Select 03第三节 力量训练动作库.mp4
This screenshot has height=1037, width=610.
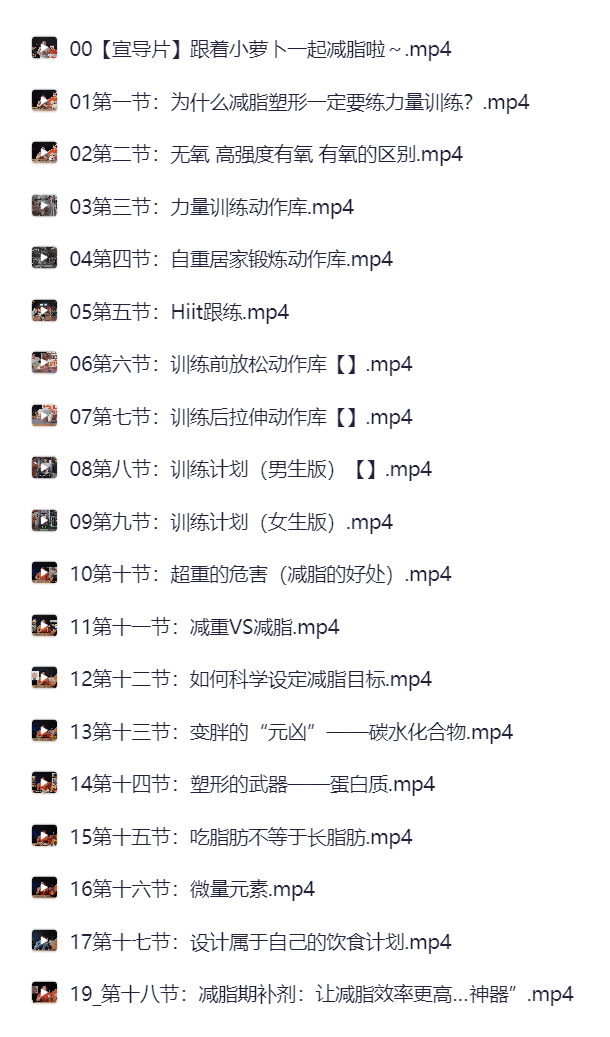click(212, 207)
